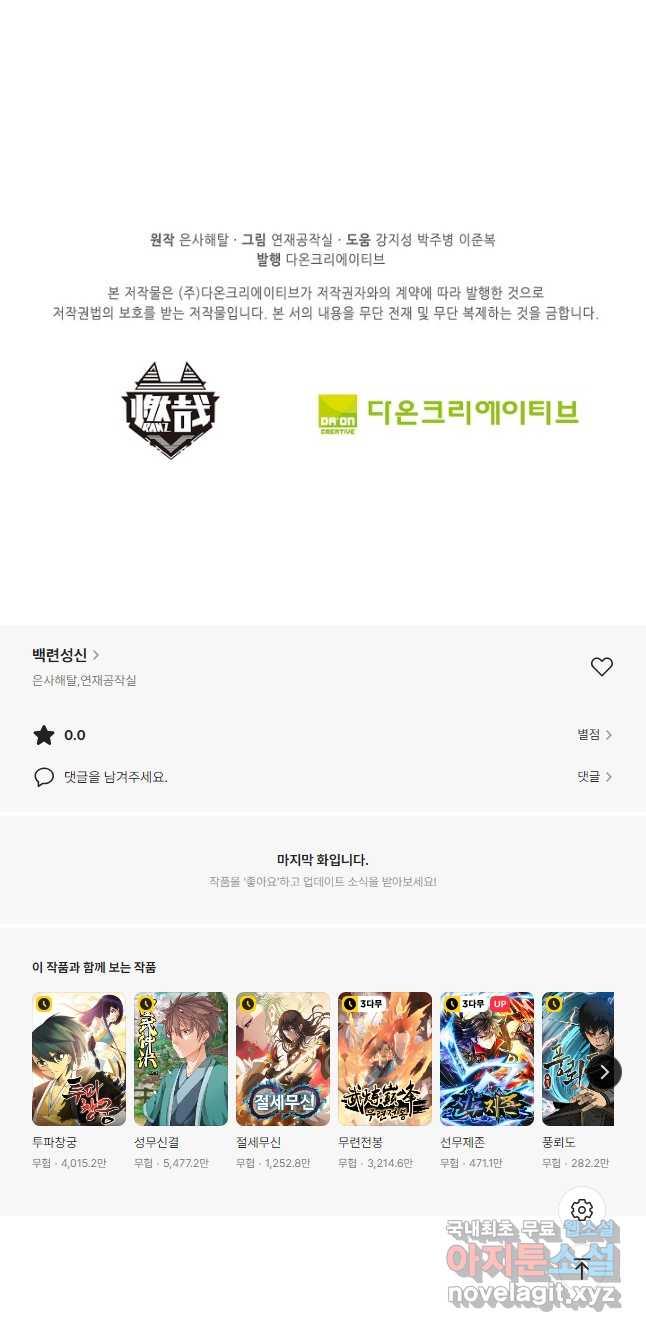Jump back to top of page
This screenshot has height=1332, width=646.
coord(582,1270)
